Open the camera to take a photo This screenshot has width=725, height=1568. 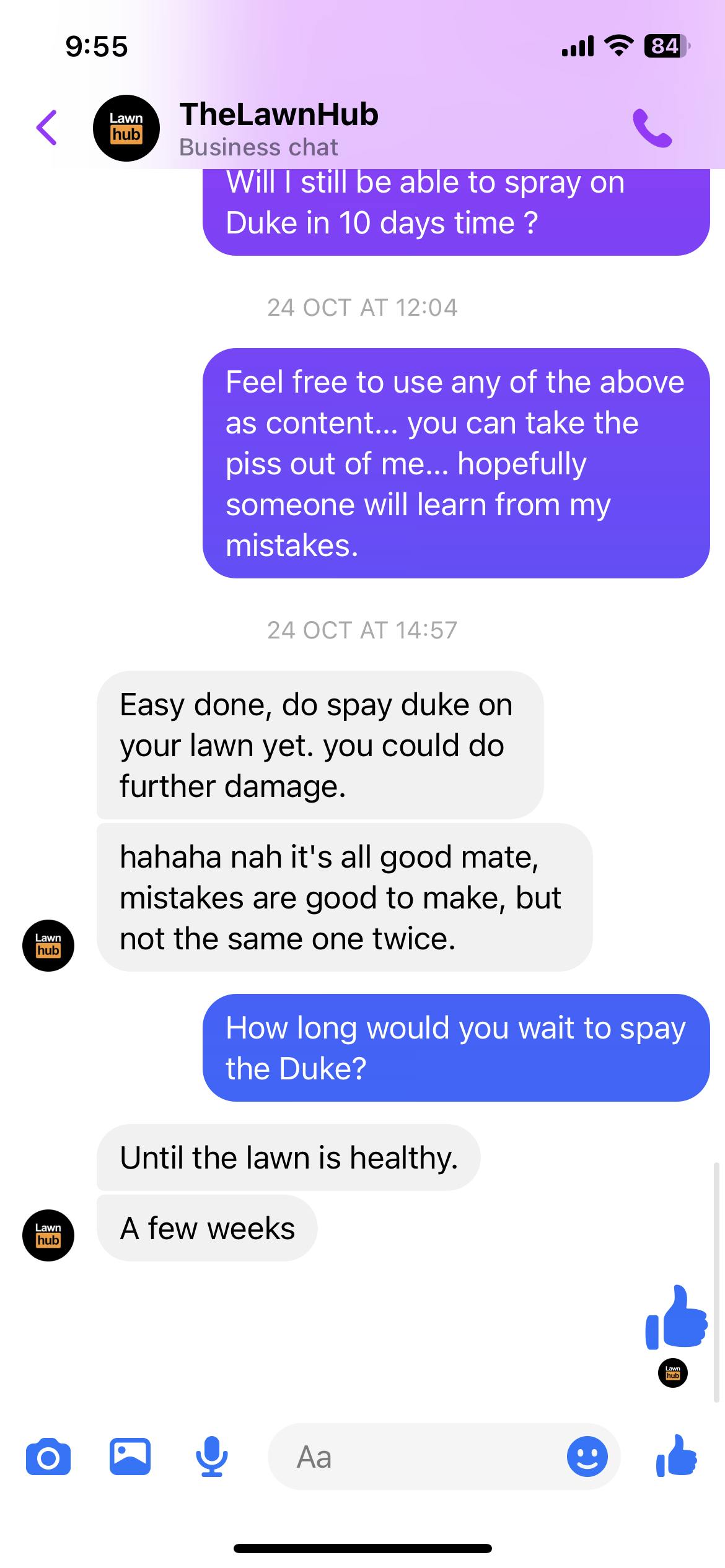tap(48, 1457)
